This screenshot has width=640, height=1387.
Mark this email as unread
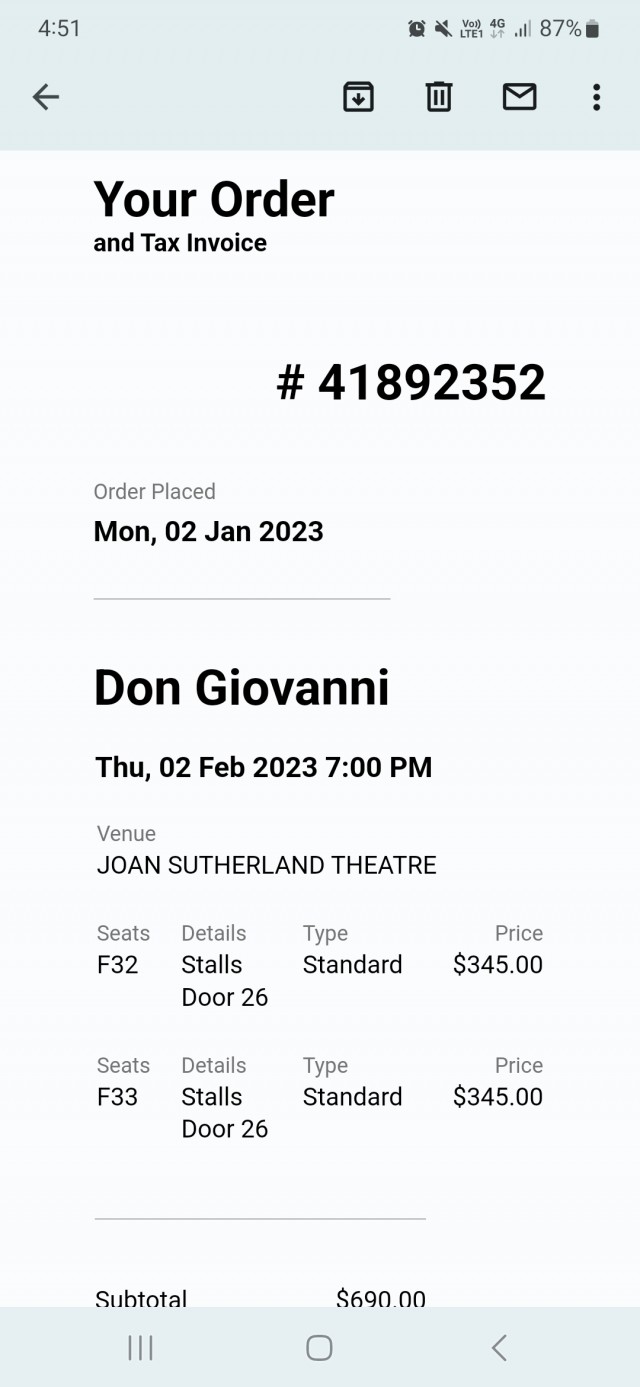click(519, 97)
